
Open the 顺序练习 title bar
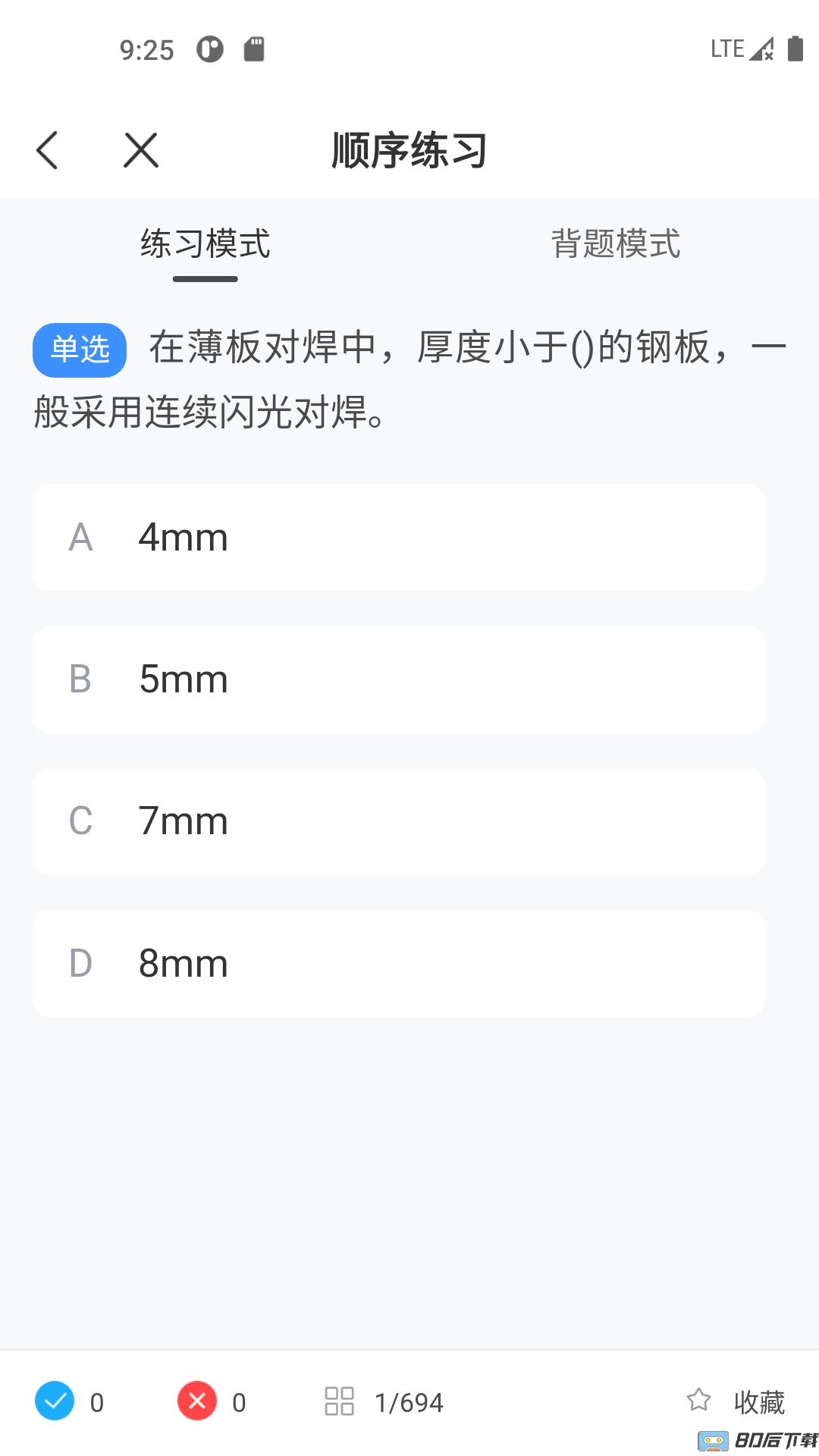[x=409, y=149]
